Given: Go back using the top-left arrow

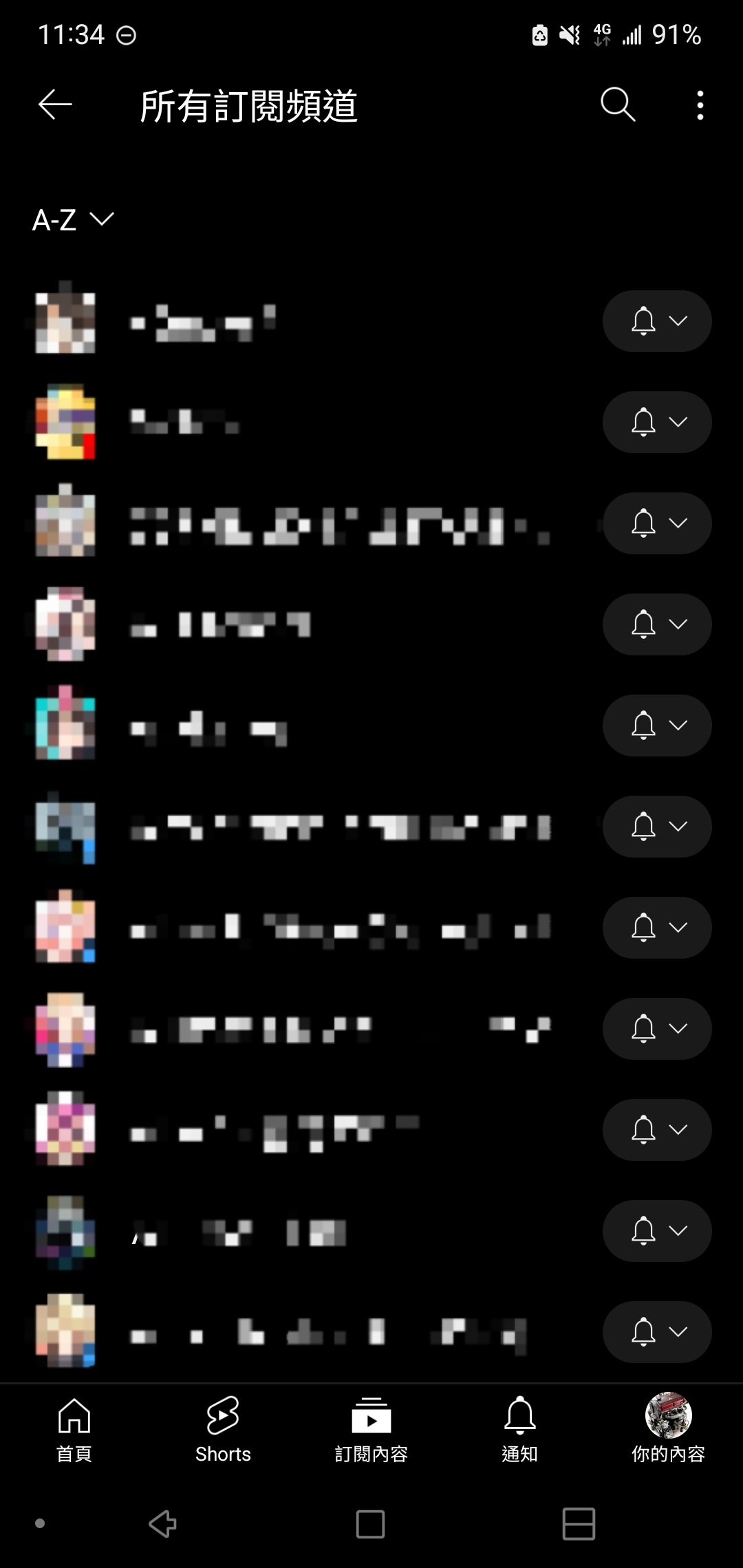Looking at the screenshot, I should tap(55, 105).
